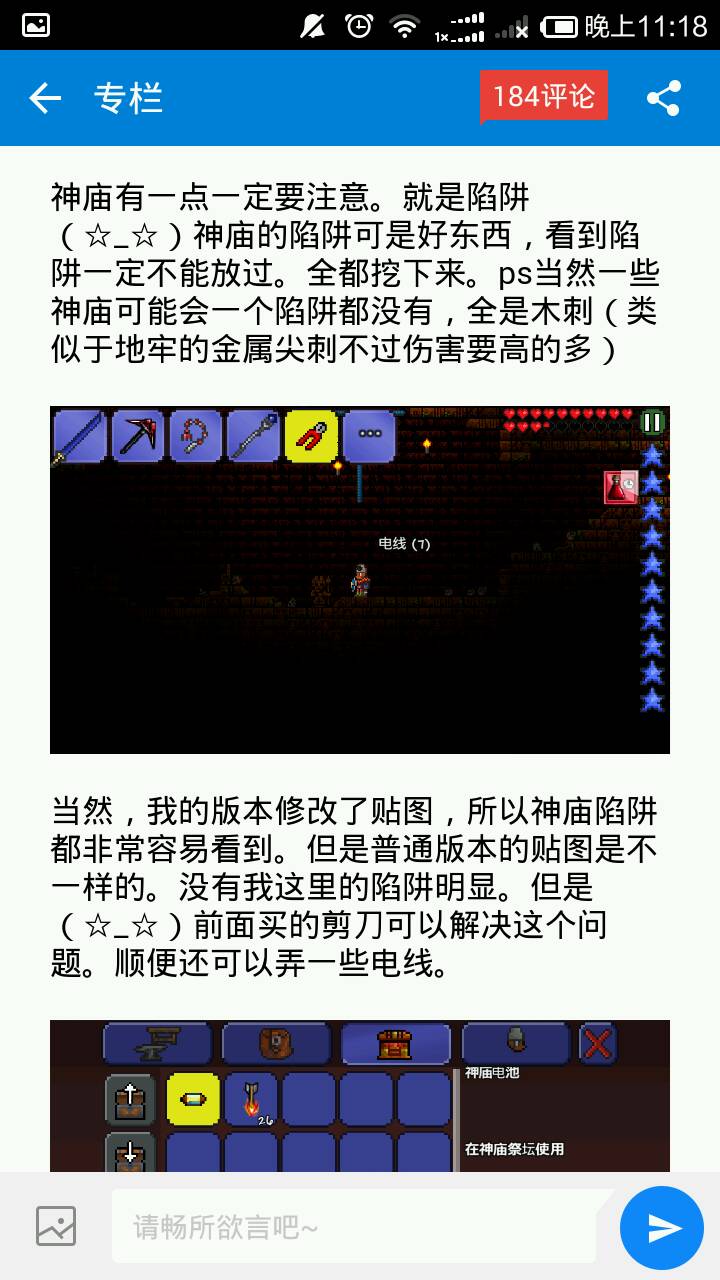This screenshot has height=1280, width=720.
Task: Open the 184评论 comments button
Action: pos(543,96)
